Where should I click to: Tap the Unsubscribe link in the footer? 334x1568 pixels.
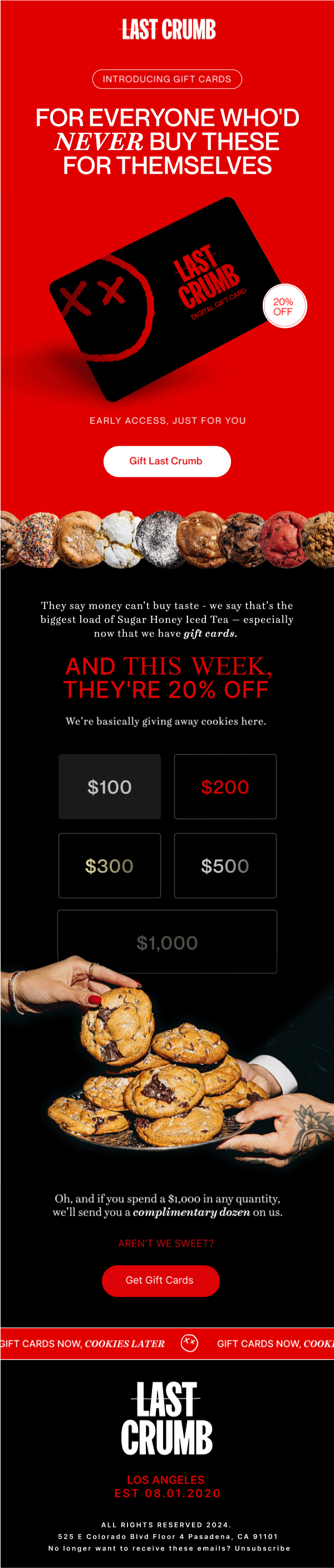263,1548
